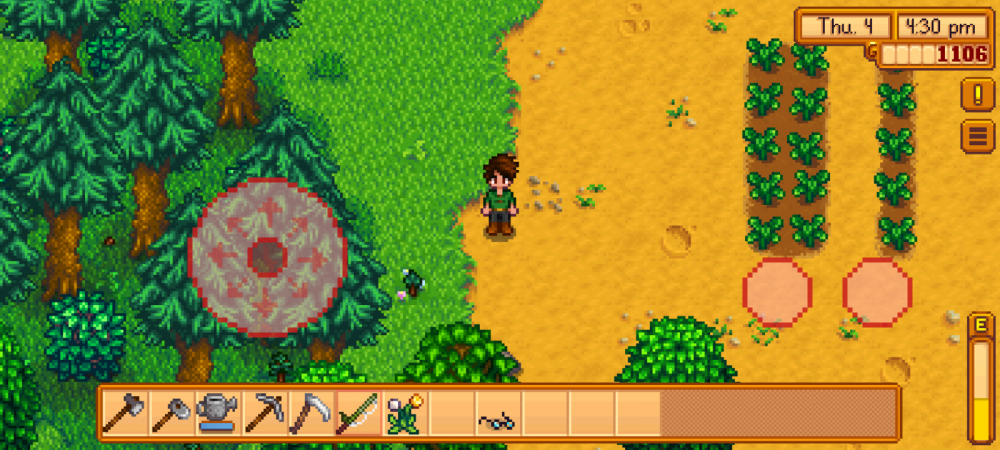Tap the left octagonal action button
Viewport: 1000px width, 450px height.
point(777,291)
